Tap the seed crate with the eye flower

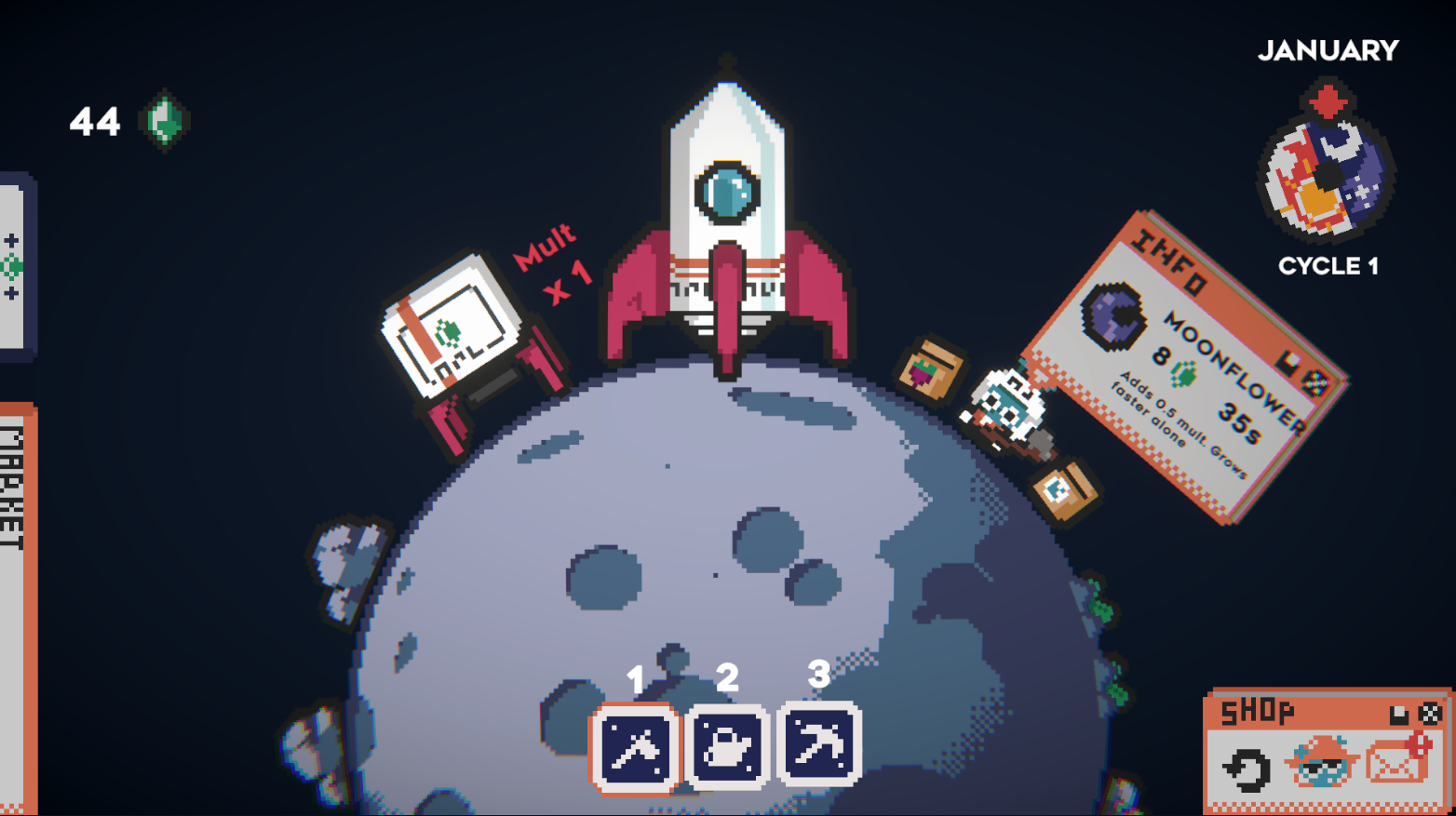point(1064,490)
